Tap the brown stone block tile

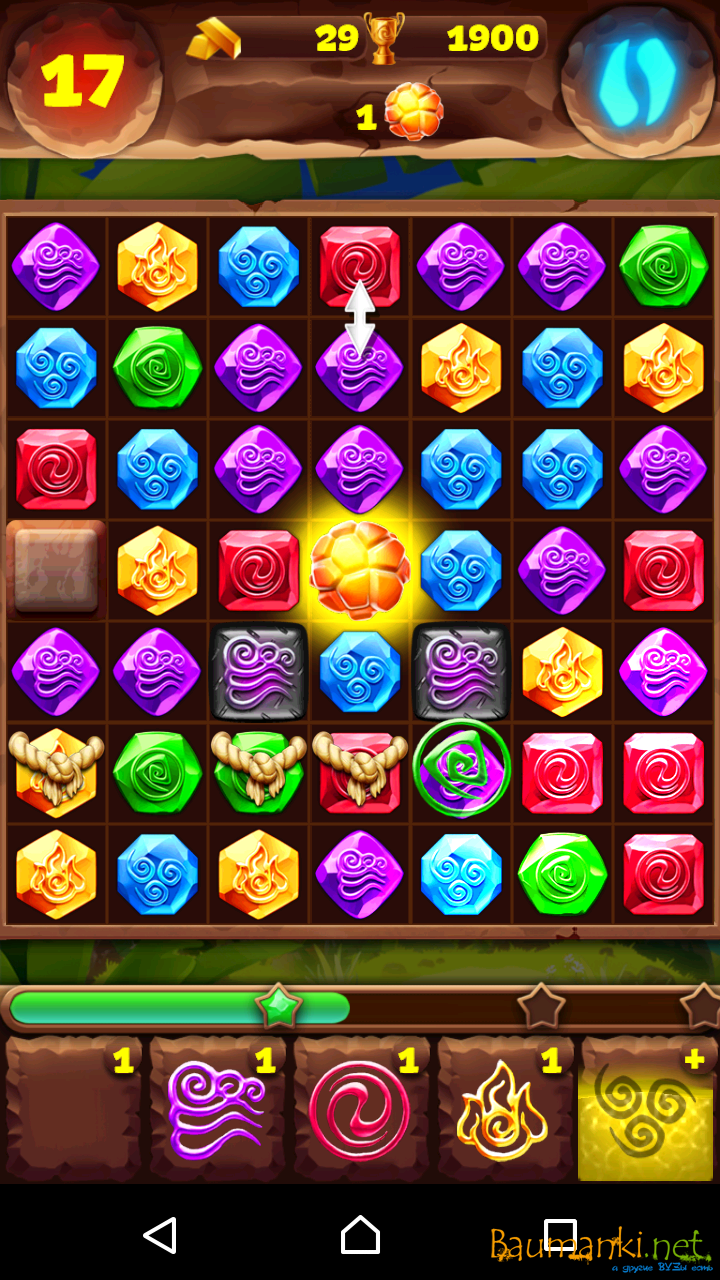(56, 568)
